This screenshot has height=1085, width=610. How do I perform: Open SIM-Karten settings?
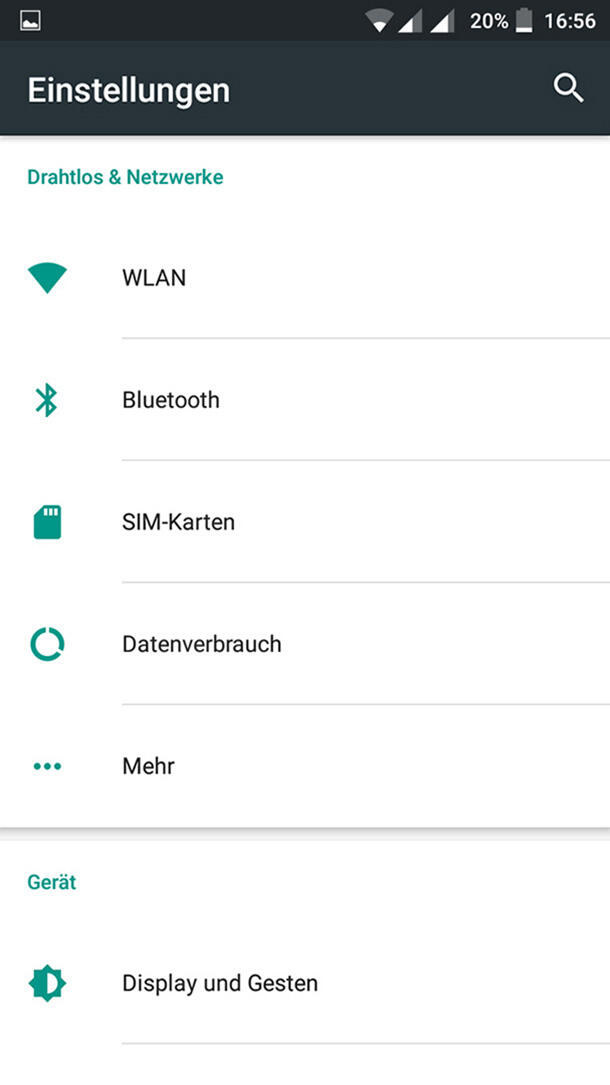178,522
